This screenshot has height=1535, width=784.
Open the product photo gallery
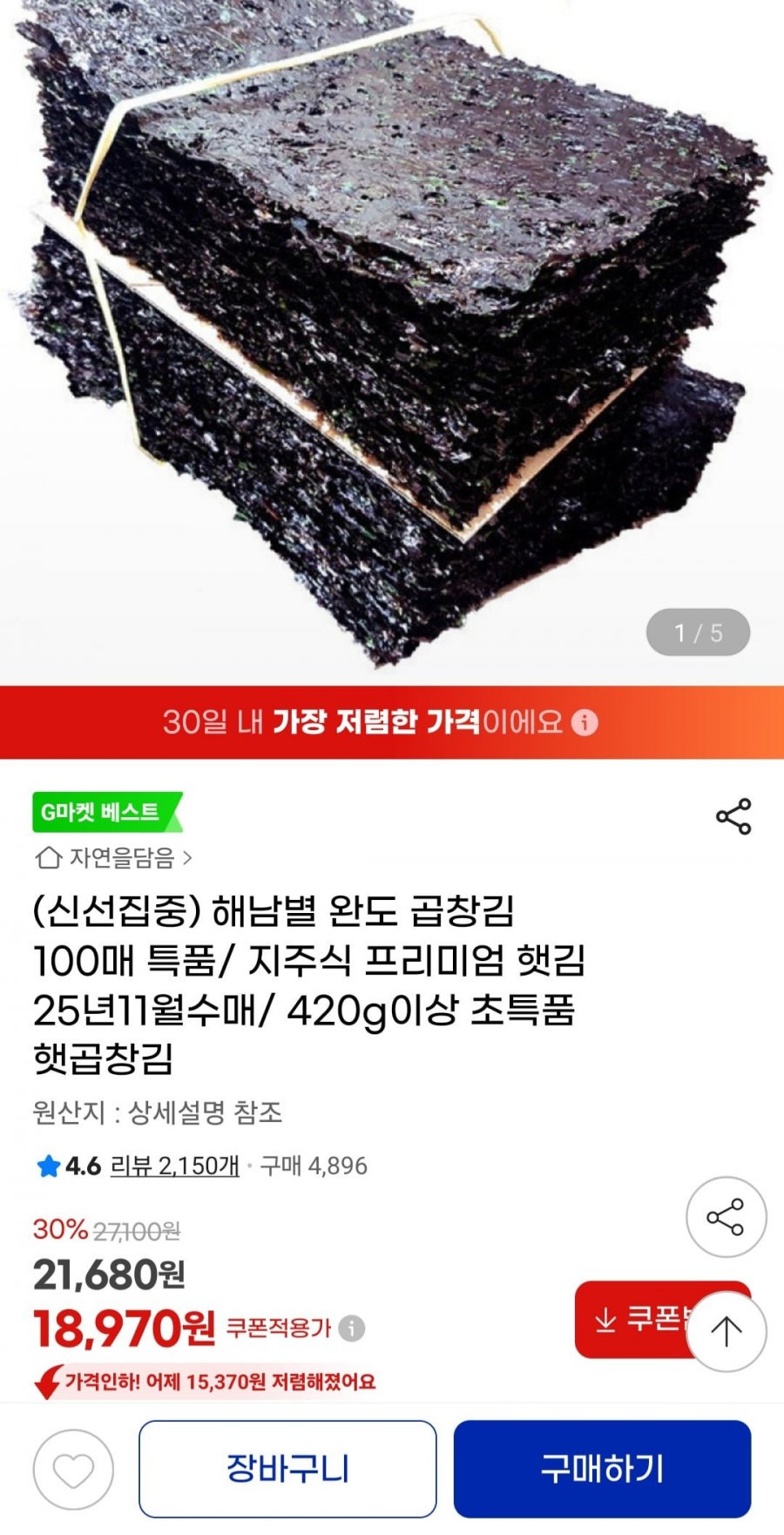click(392, 340)
